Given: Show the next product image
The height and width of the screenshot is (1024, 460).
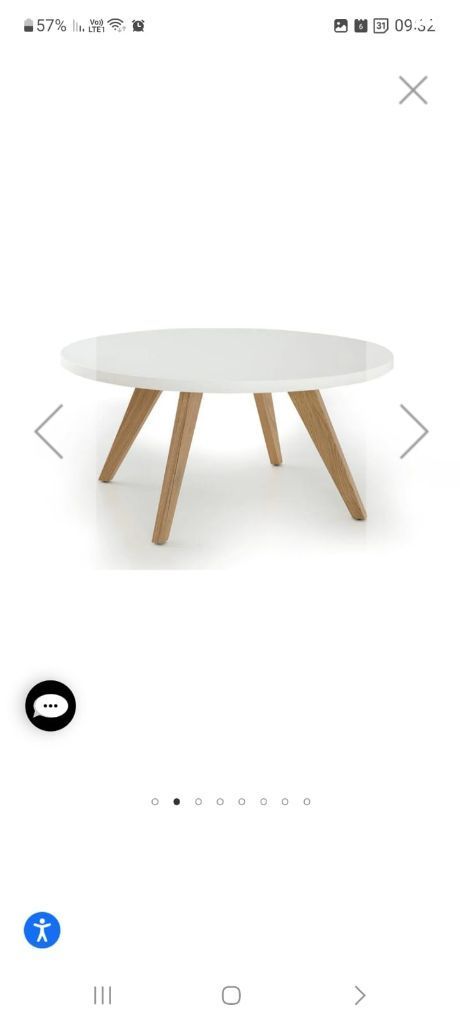Looking at the screenshot, I should pyautogui.click(x=414, y=431).
